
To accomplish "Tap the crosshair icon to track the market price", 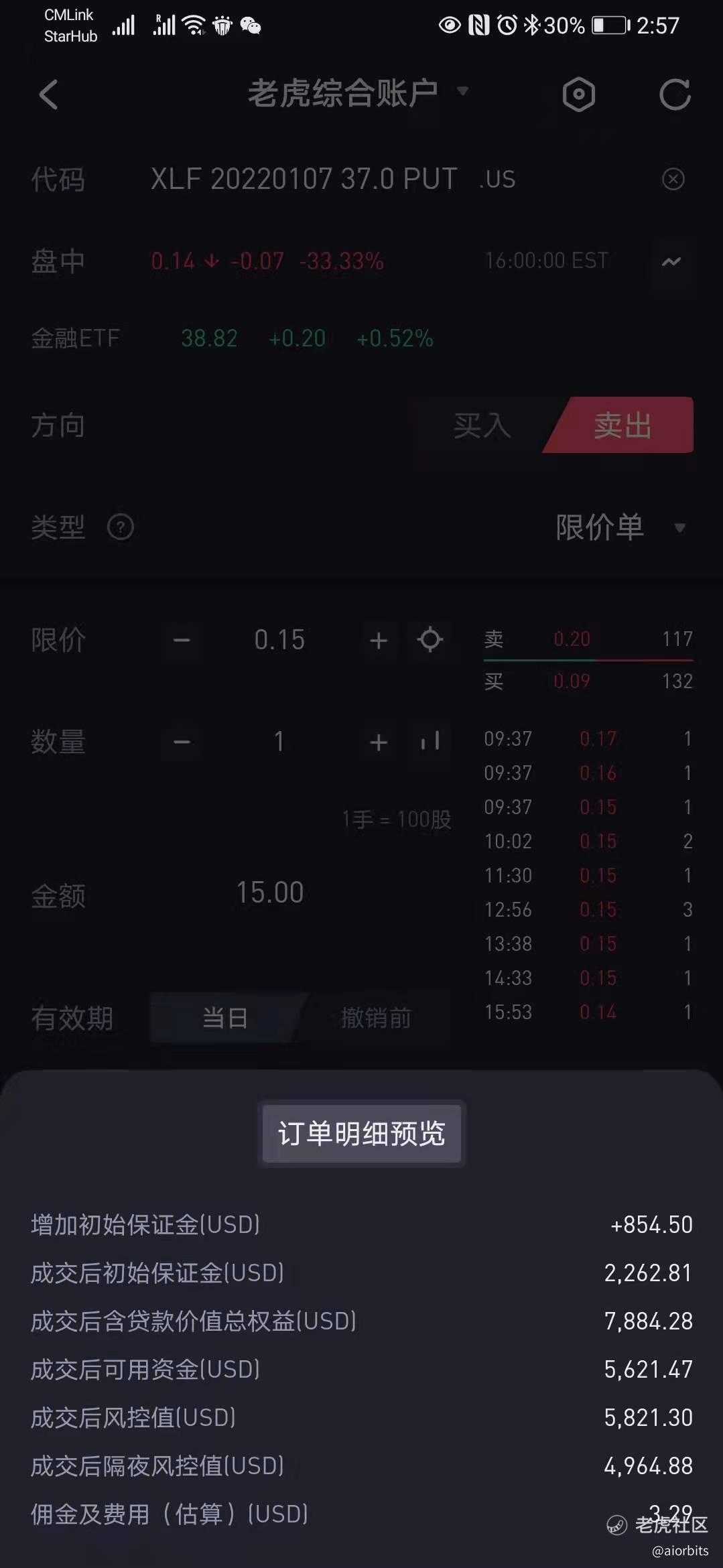I will tap(430, 639).
